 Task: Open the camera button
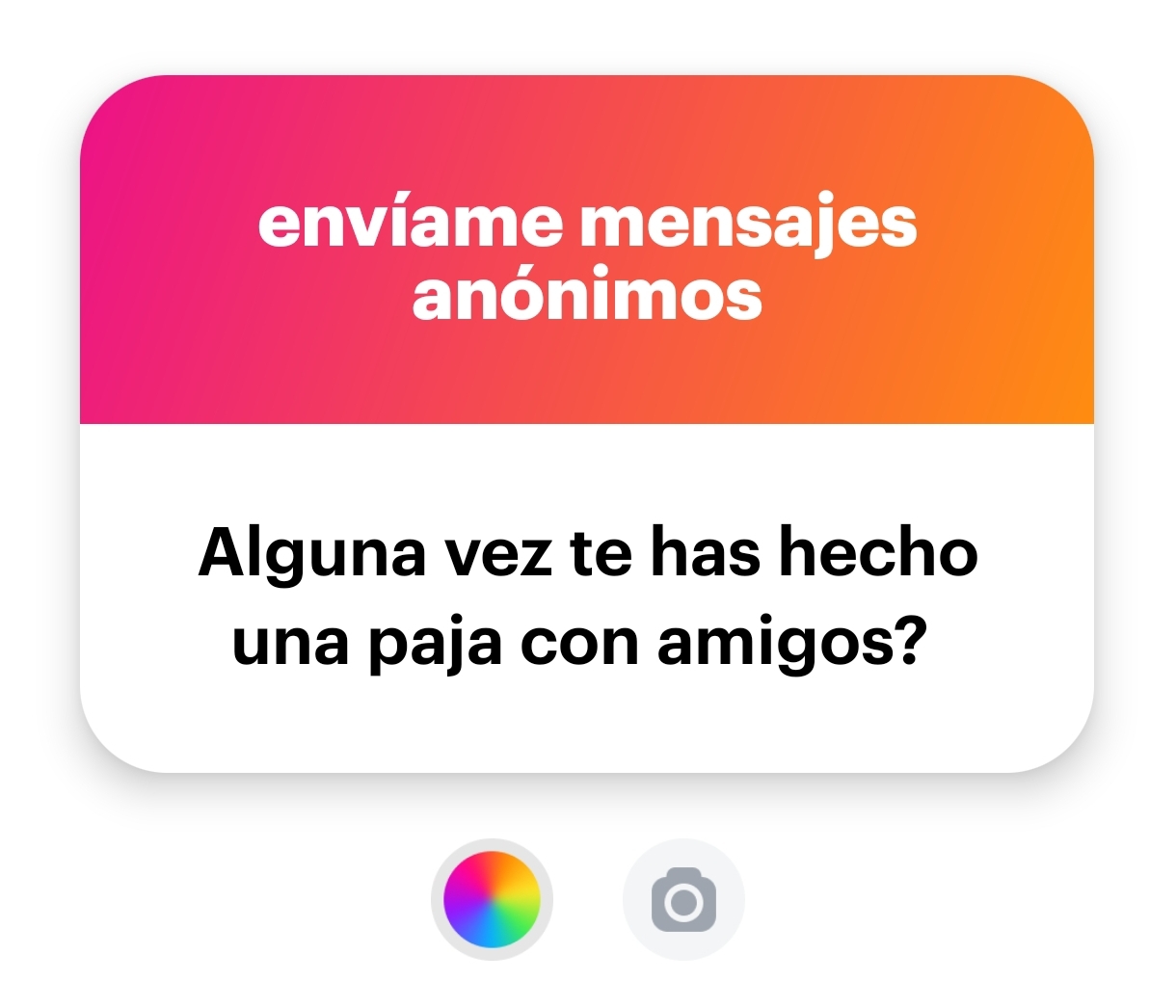coord(683,900)
